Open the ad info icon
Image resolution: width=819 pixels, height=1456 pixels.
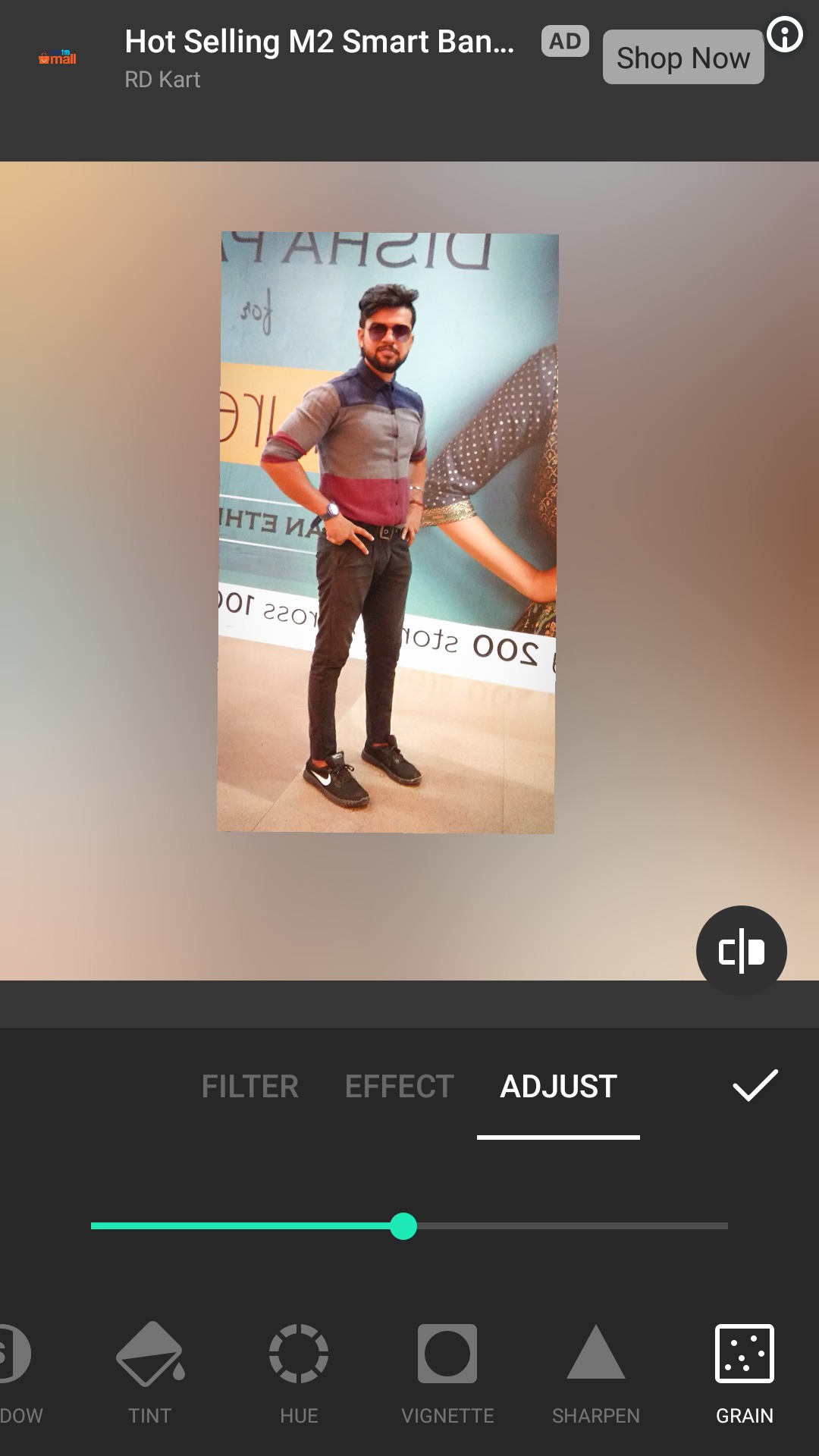[784, 35]
